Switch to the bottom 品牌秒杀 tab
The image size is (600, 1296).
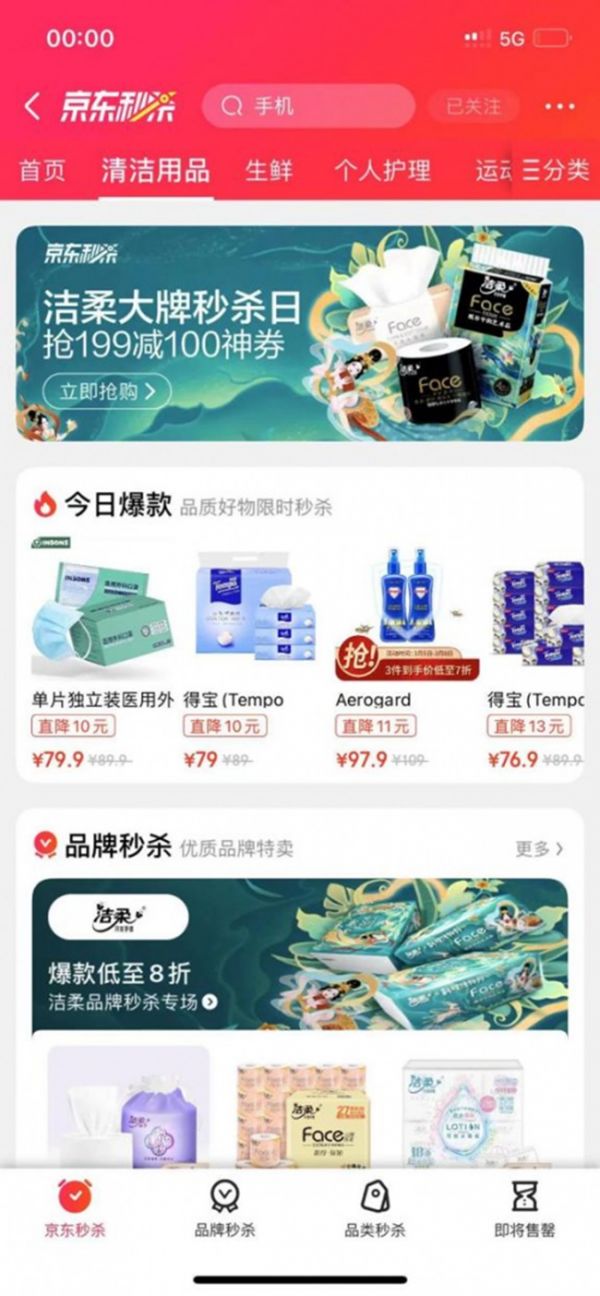[x=224, y=1209]
